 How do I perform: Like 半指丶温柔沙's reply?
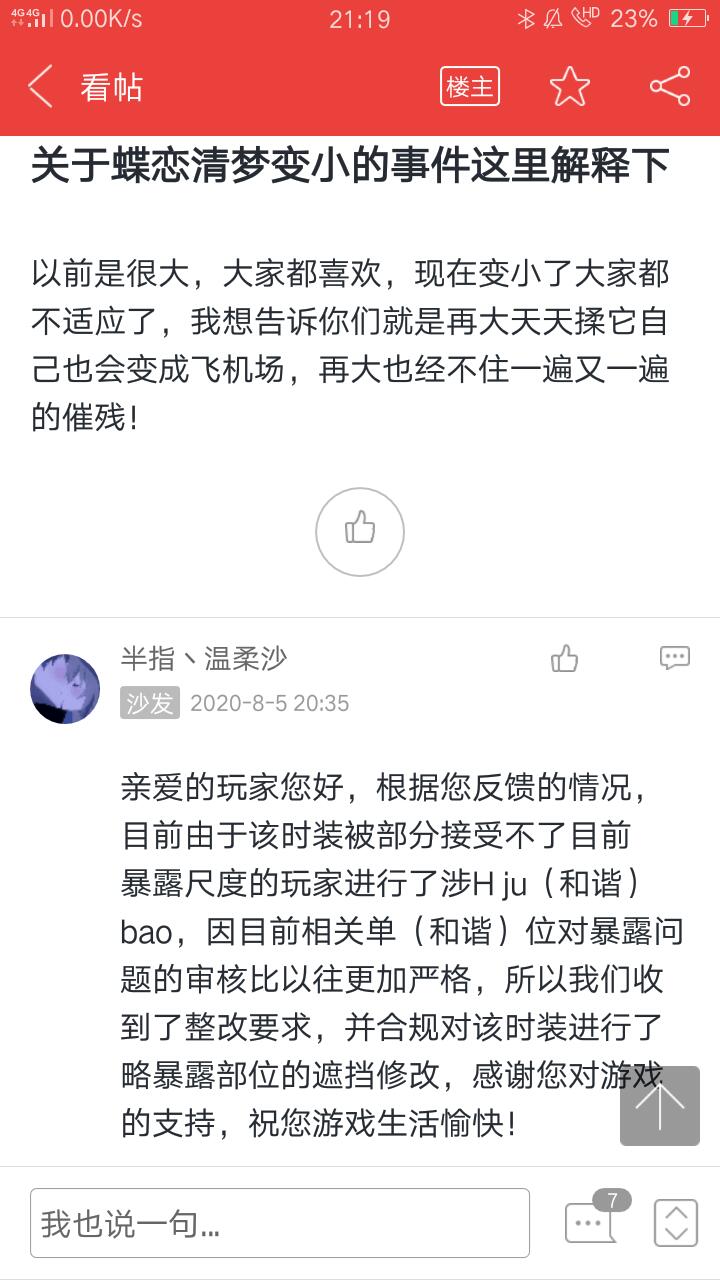565,659
